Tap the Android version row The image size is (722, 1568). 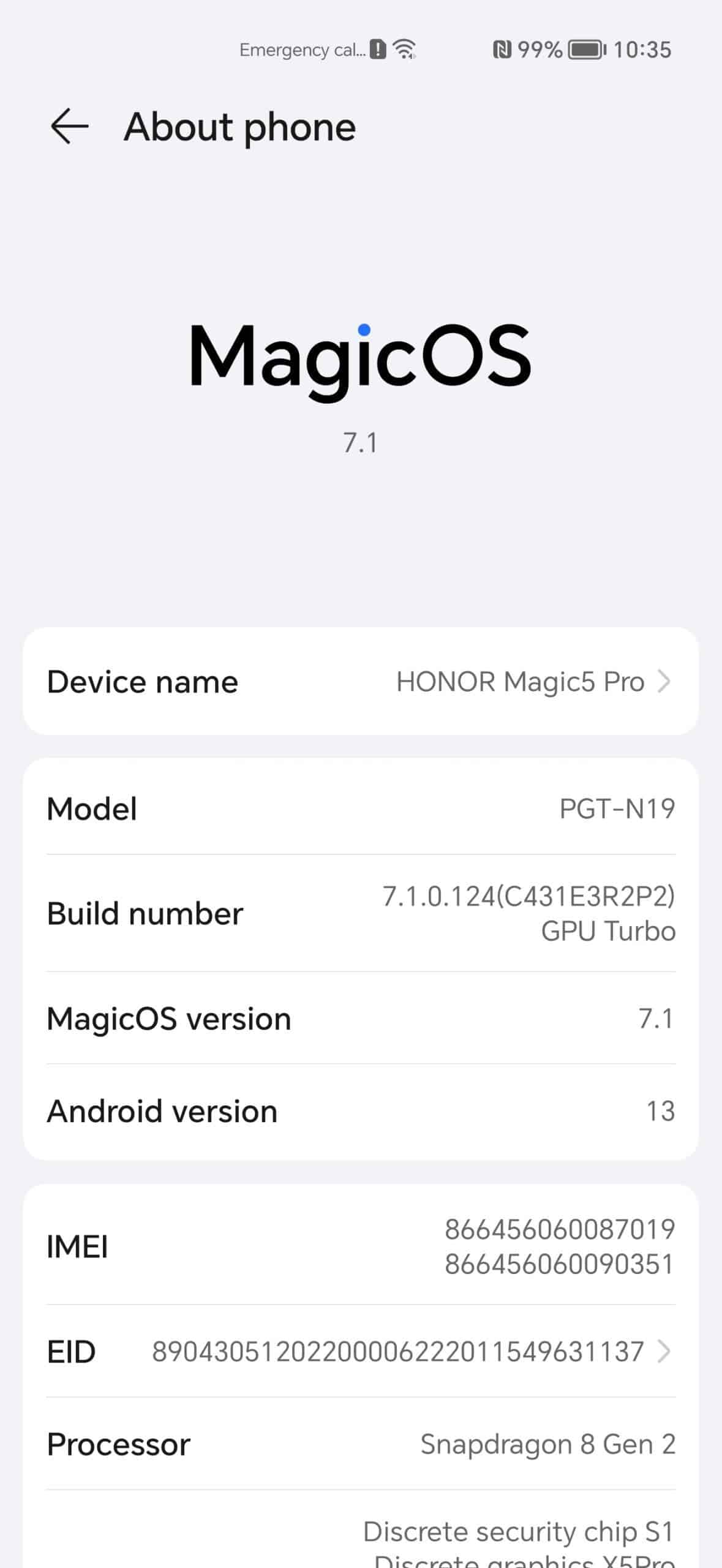coord(361,1110)
